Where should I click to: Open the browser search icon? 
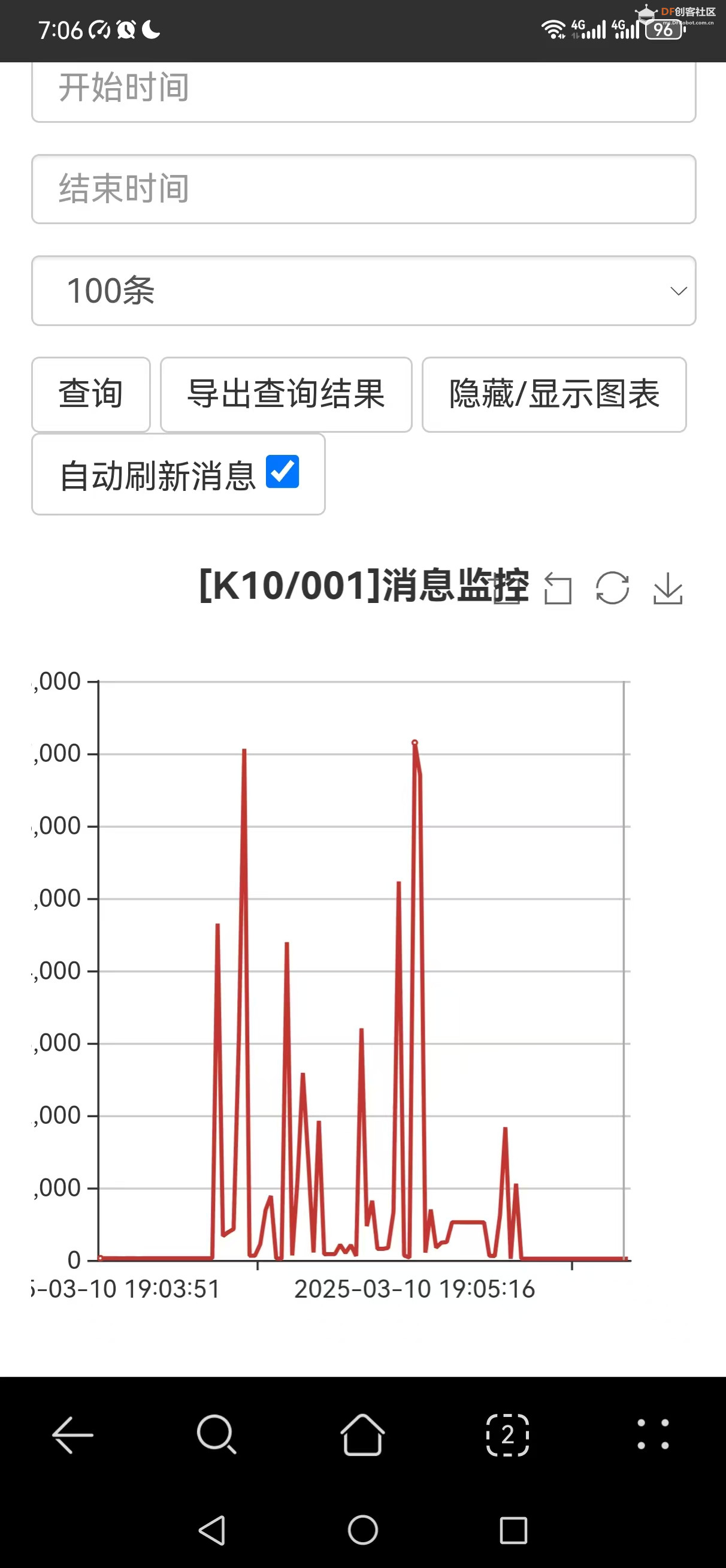pos(217,1435)
